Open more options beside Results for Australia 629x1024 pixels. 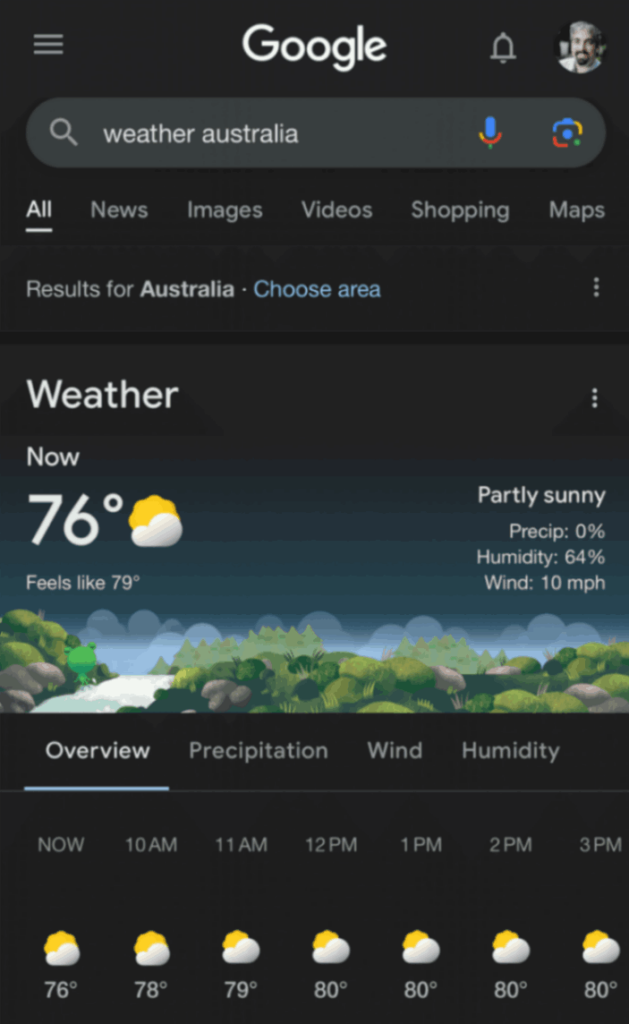(x=596, y=288)
